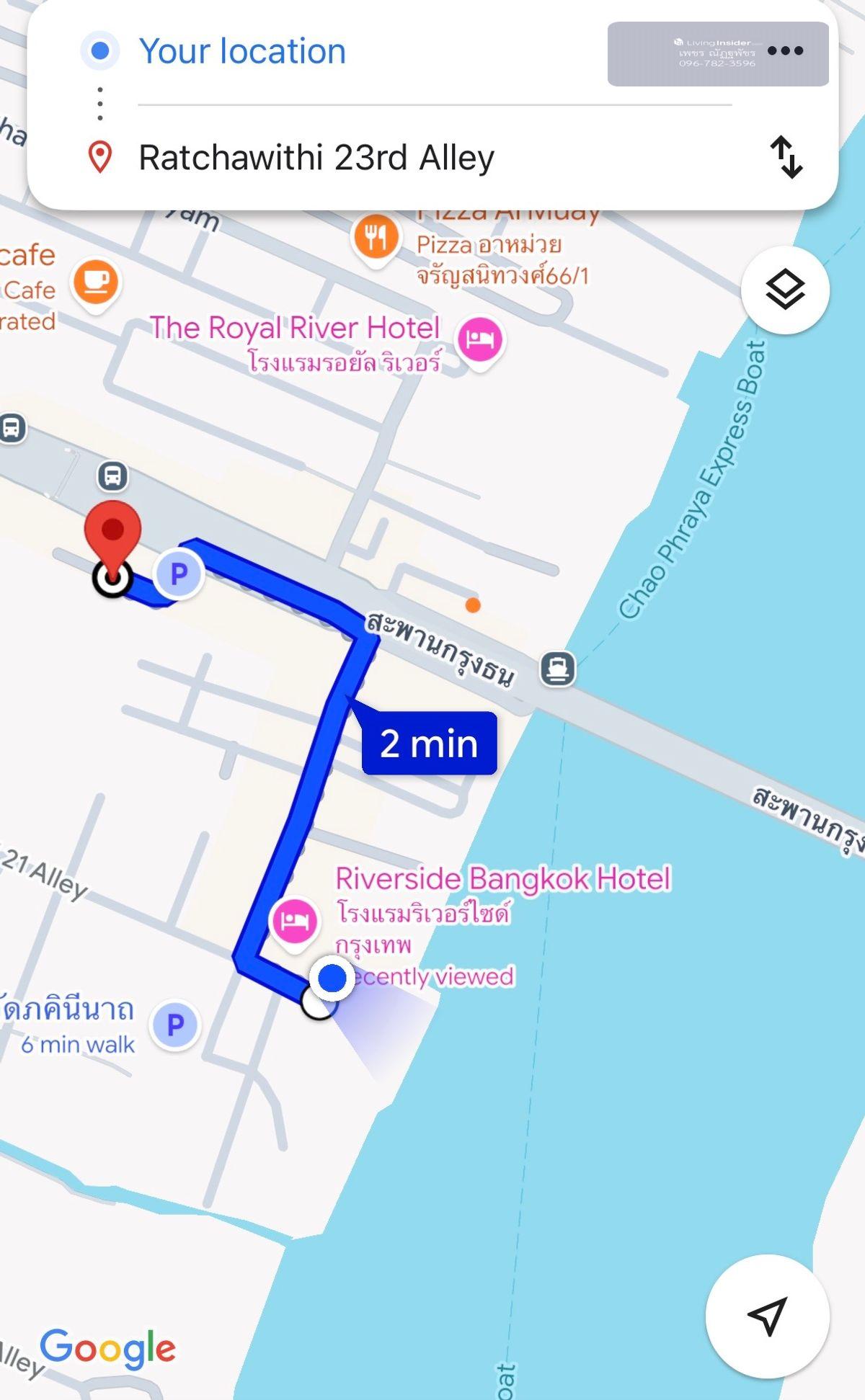This screenshot has width=865, height=1400.
Task: Select the Riverside Bangkok Hotel marker
Action: tap(294, 920)
